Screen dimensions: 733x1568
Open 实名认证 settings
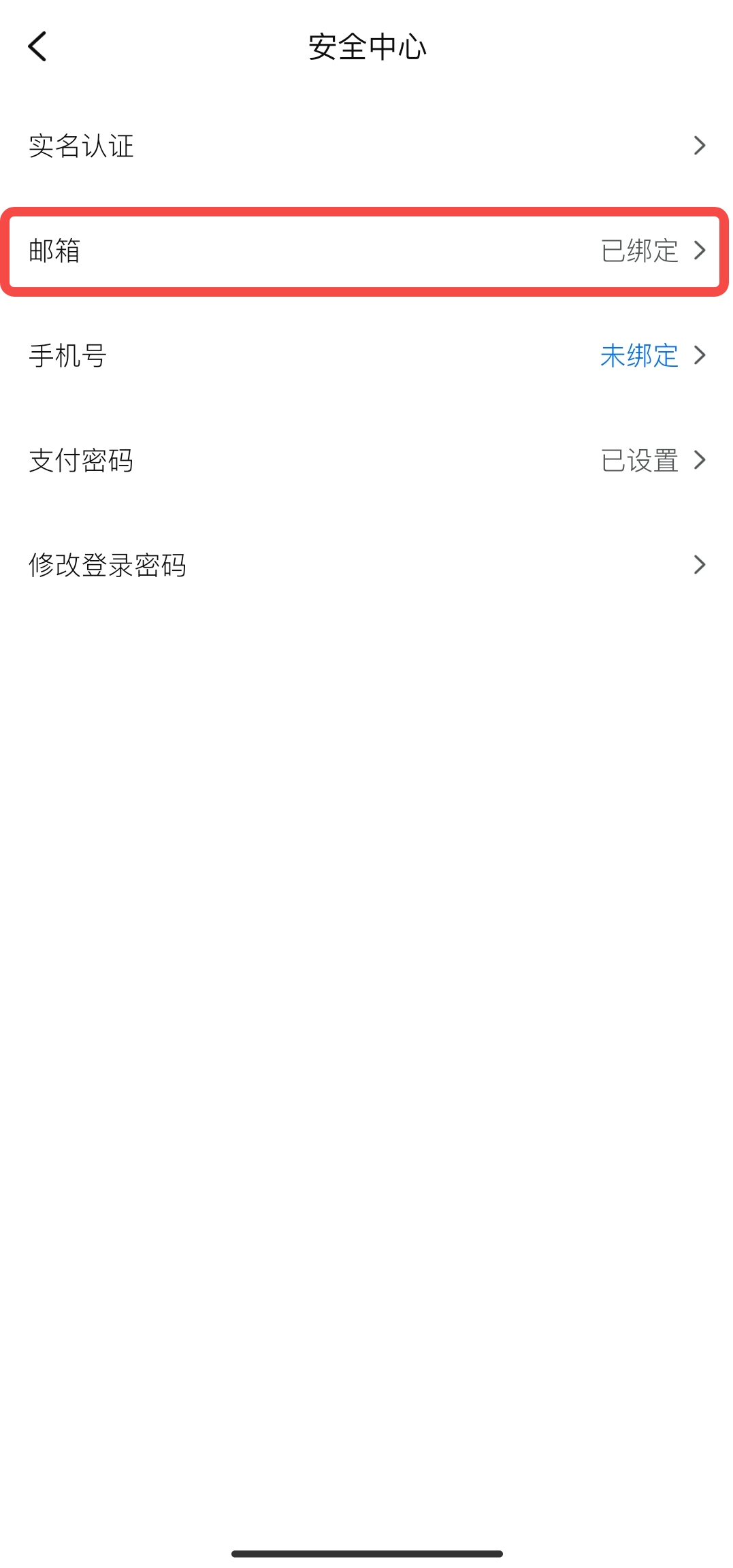(366, 146)
